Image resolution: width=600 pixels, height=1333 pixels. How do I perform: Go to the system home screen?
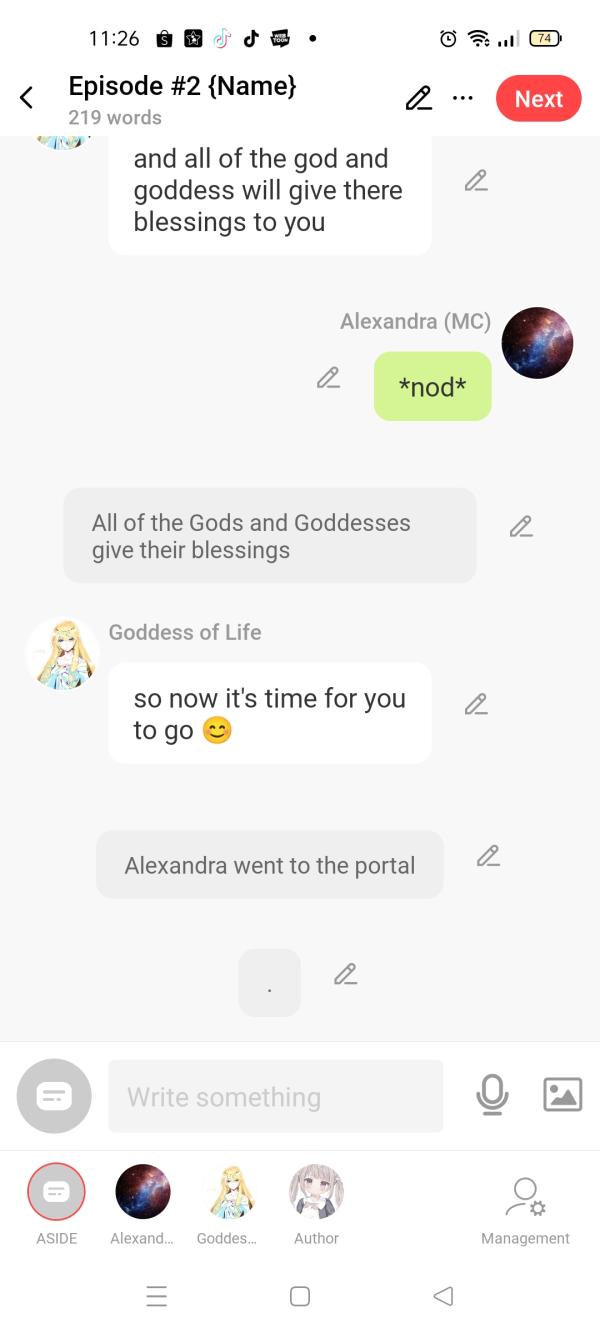299,1296
